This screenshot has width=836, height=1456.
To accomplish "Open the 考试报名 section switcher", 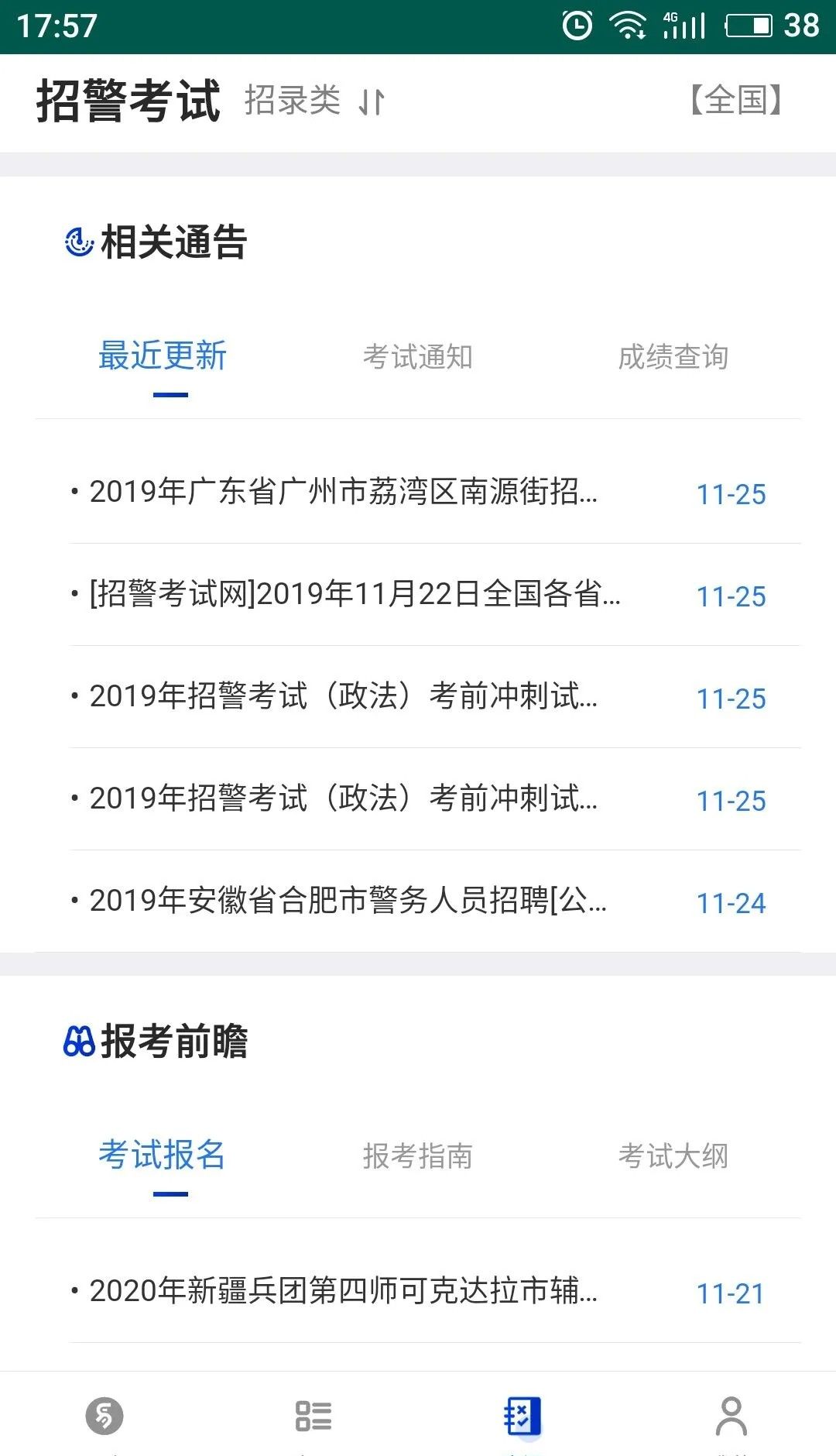I will (162, 1157).
